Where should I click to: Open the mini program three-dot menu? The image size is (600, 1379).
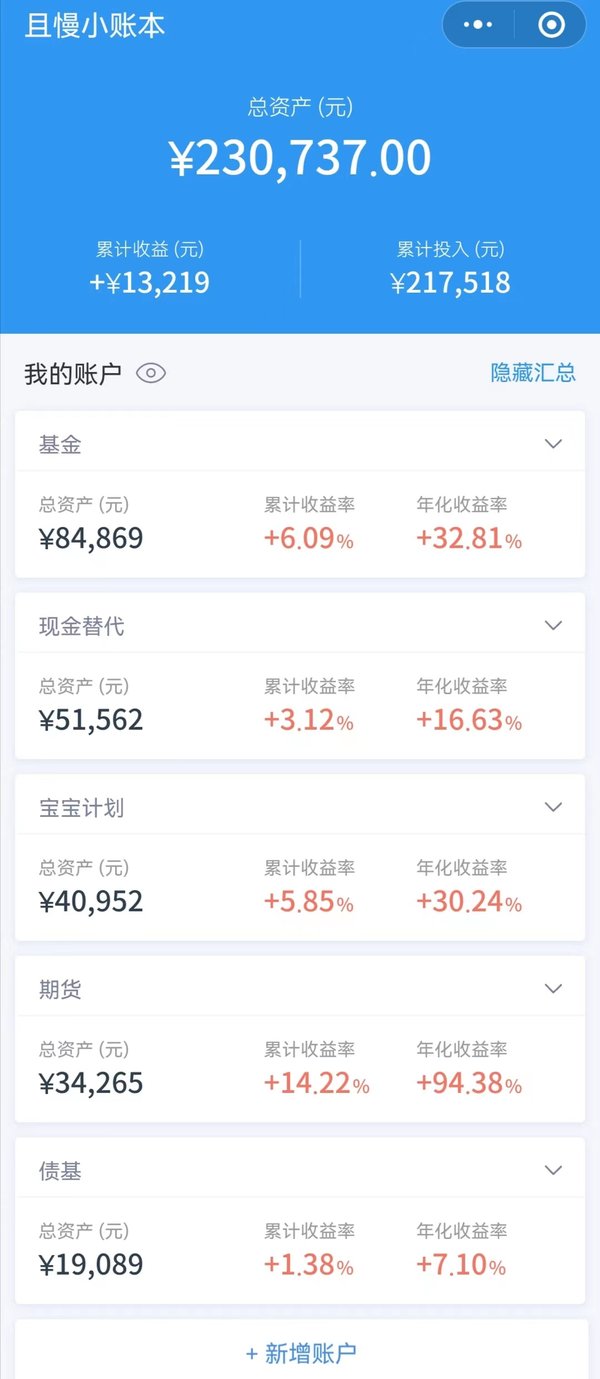479,25
